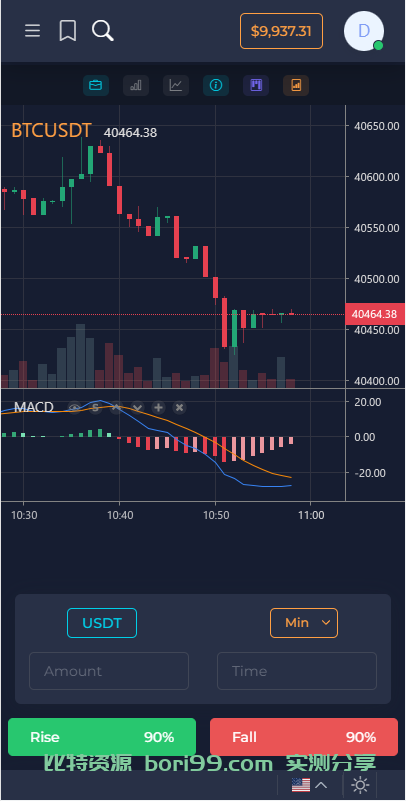Expand the Min time unit dropdown
The image size is (406, 801).
click(304, 623)
